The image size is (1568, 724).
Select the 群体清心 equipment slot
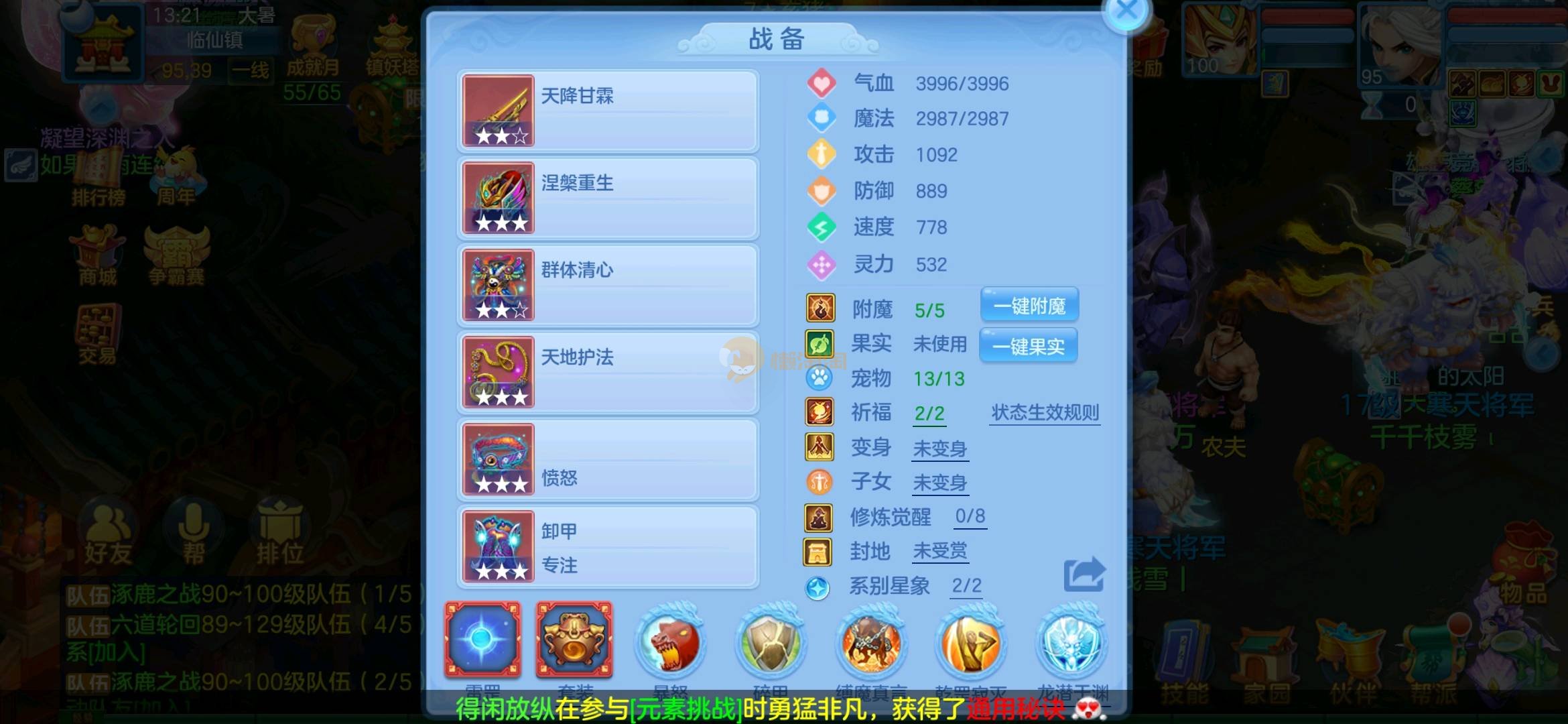[608, 286]
